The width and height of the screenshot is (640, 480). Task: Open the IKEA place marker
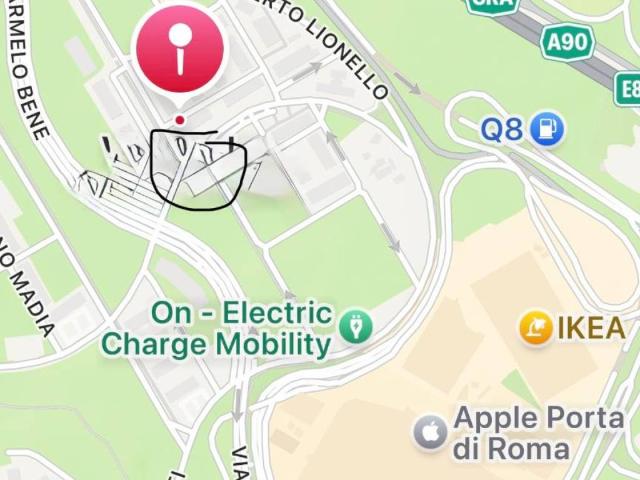535,327
